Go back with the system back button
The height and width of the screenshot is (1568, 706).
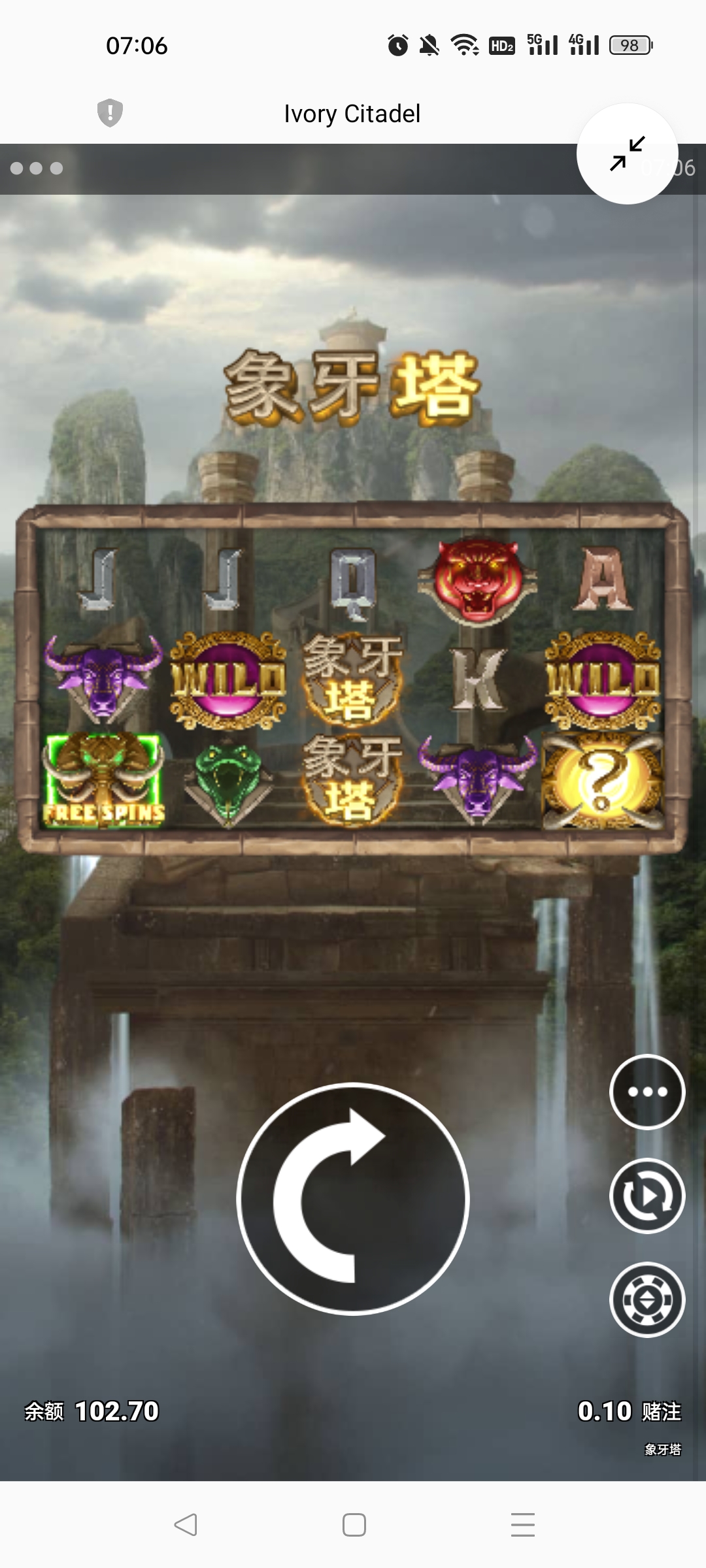(x=186, y=1525)
